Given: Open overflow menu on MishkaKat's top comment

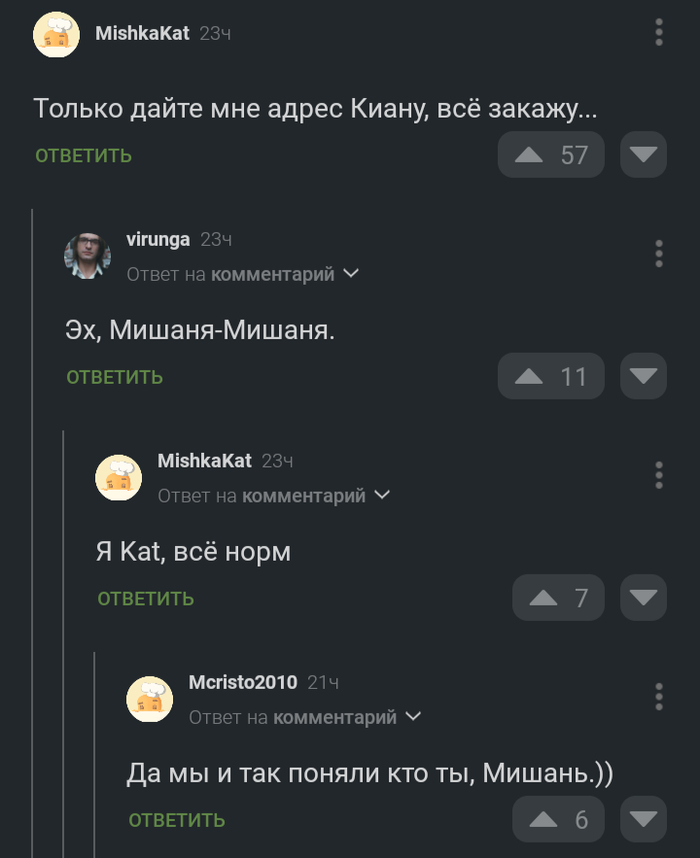Looking at the screenshot, I should coord(658,32).
